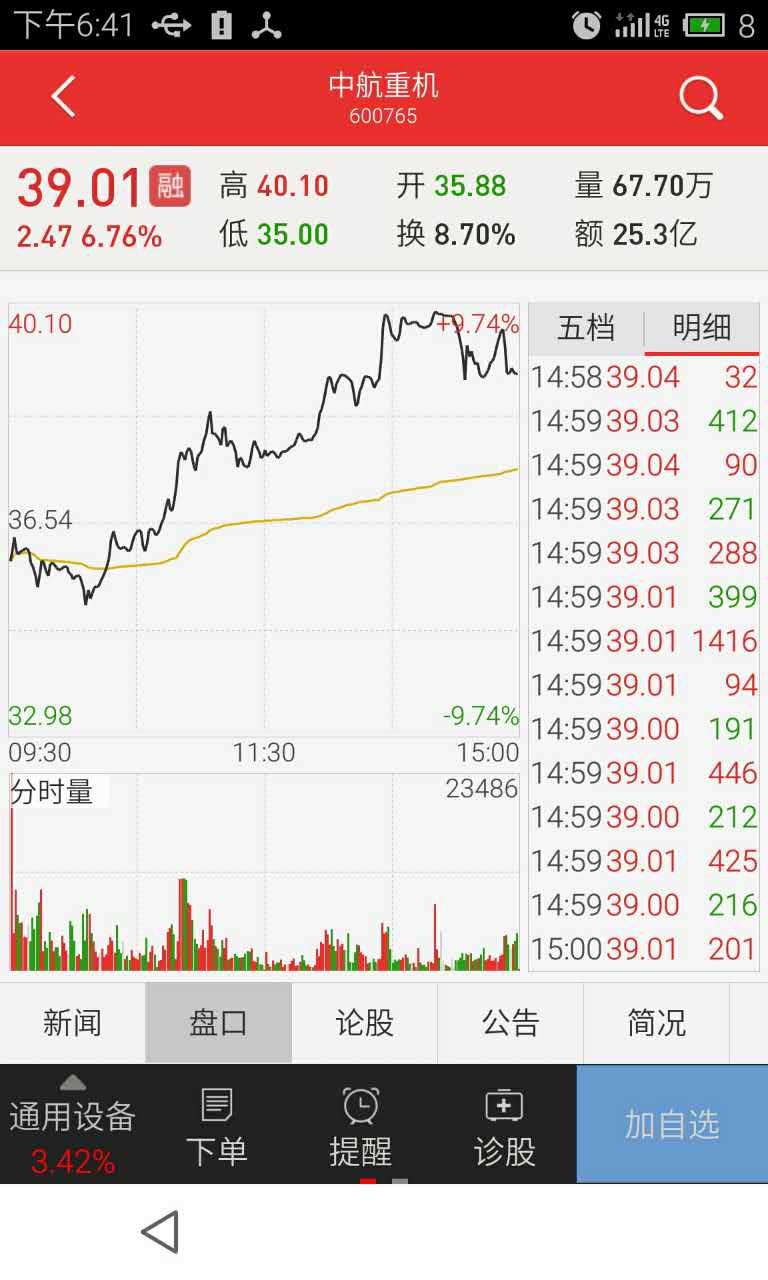The width and height of the screenshot is (768, 1280).
Task: Open the 公告 announcements tab
Action: 511,1022
